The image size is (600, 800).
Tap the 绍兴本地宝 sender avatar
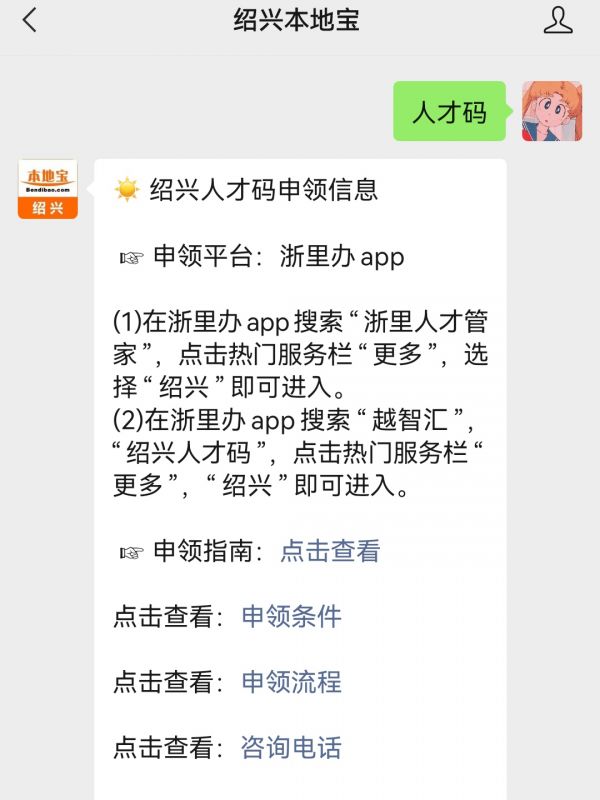pyautogui.click(x=48, y=190)
